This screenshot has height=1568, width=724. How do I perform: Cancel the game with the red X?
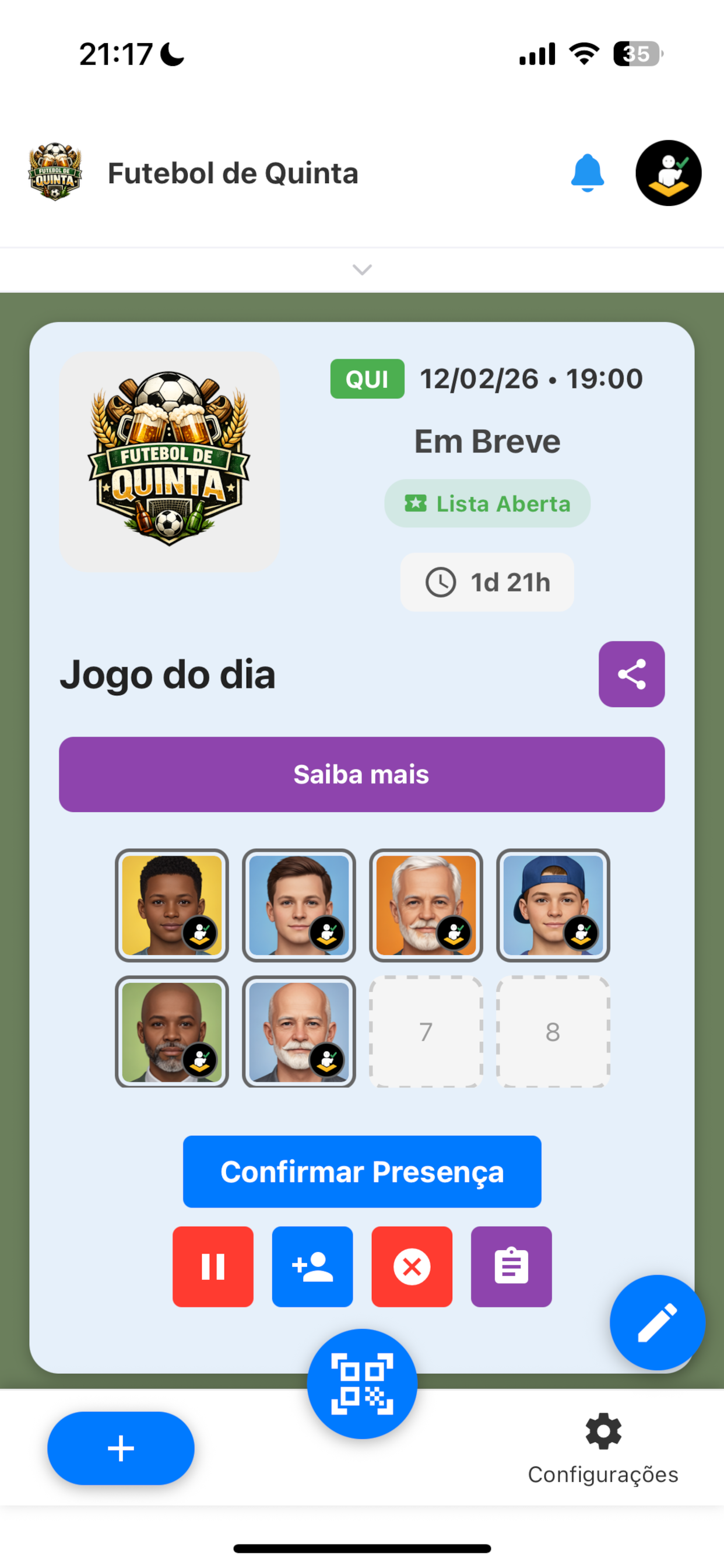pos(412,1266)
